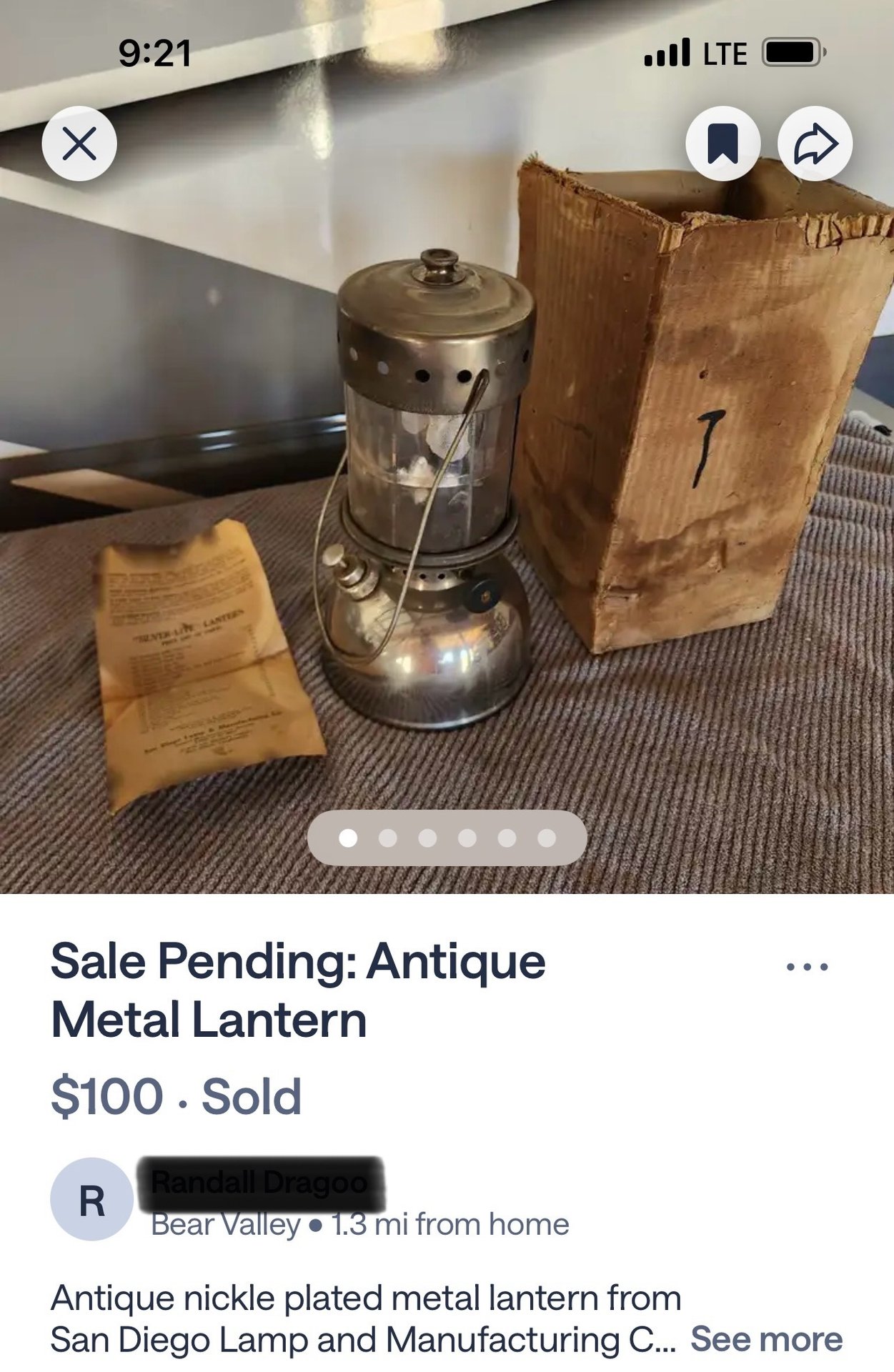The height and width of the screenshot is (1372, 894).
Task: Expand description with See more
Action: (766, 1339)
